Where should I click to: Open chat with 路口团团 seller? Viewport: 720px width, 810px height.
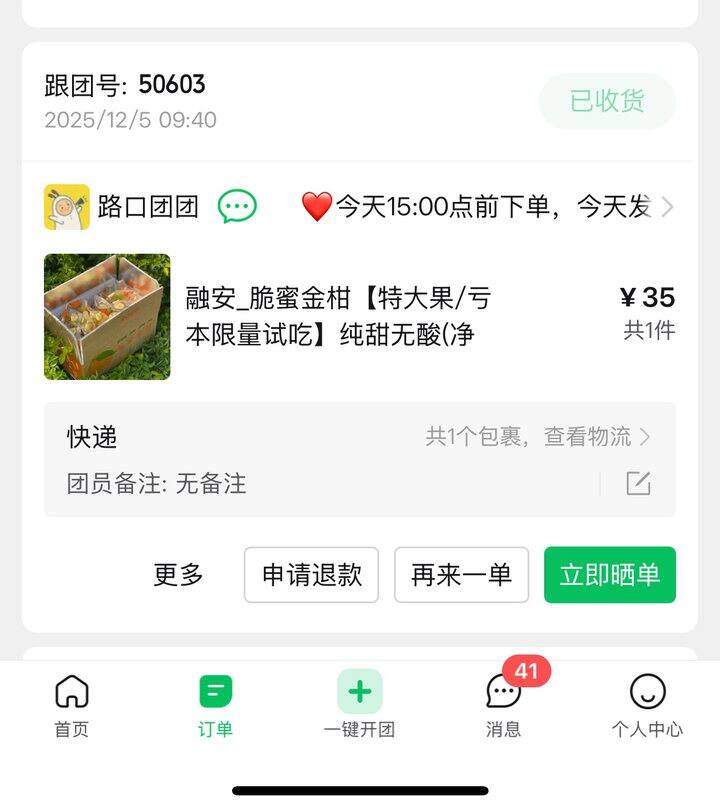pyautogui.click(x=237, y=207)
